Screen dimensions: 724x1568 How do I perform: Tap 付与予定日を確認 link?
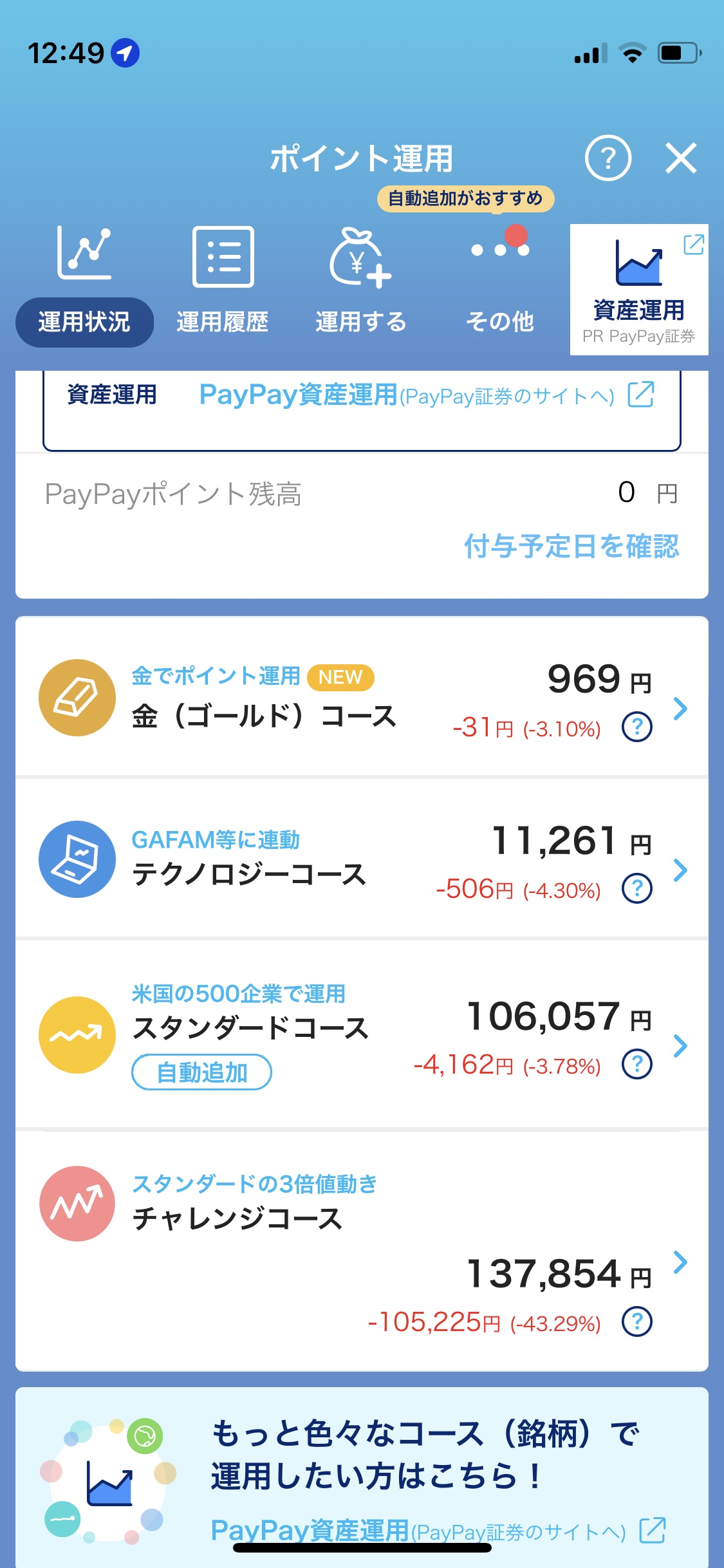click(571, 546)
